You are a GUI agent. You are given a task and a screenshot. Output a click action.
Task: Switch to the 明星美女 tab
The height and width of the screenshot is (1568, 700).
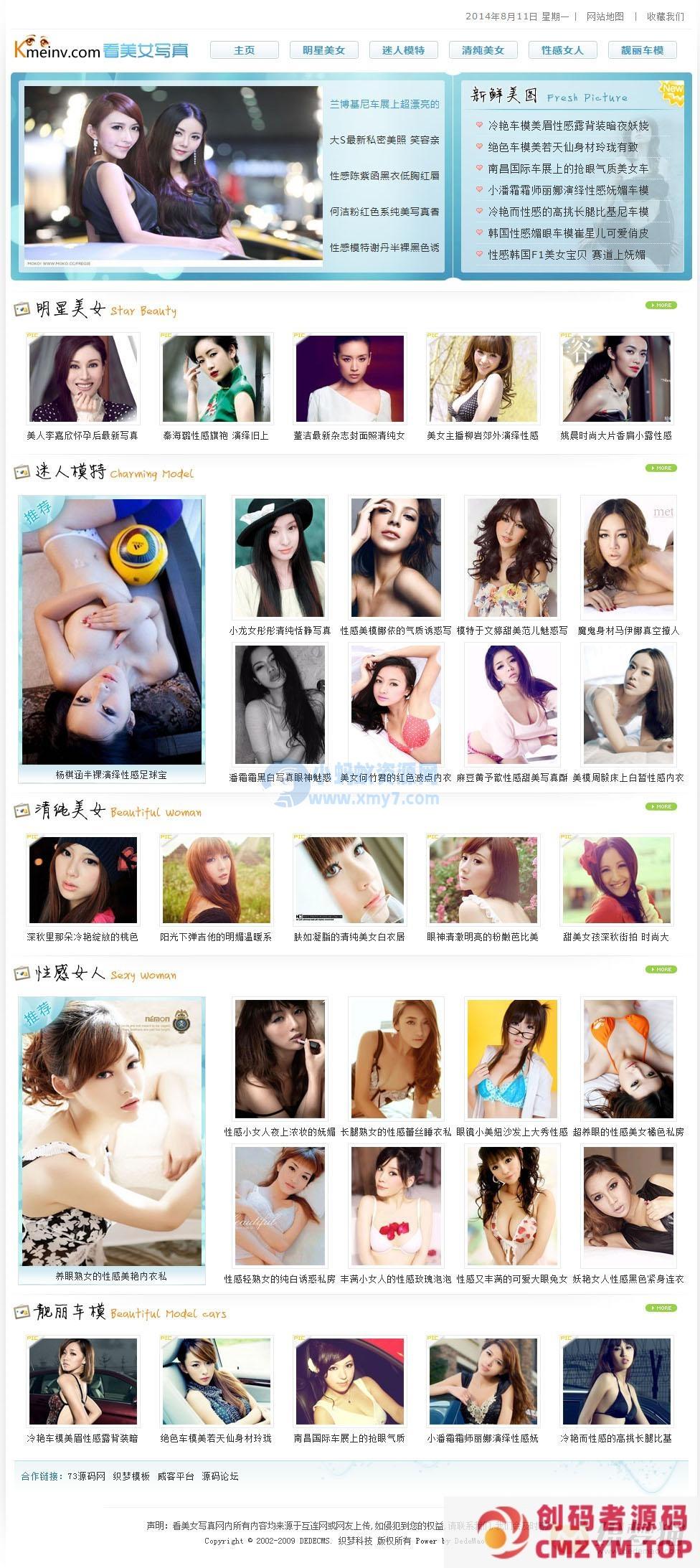point(323,50)
